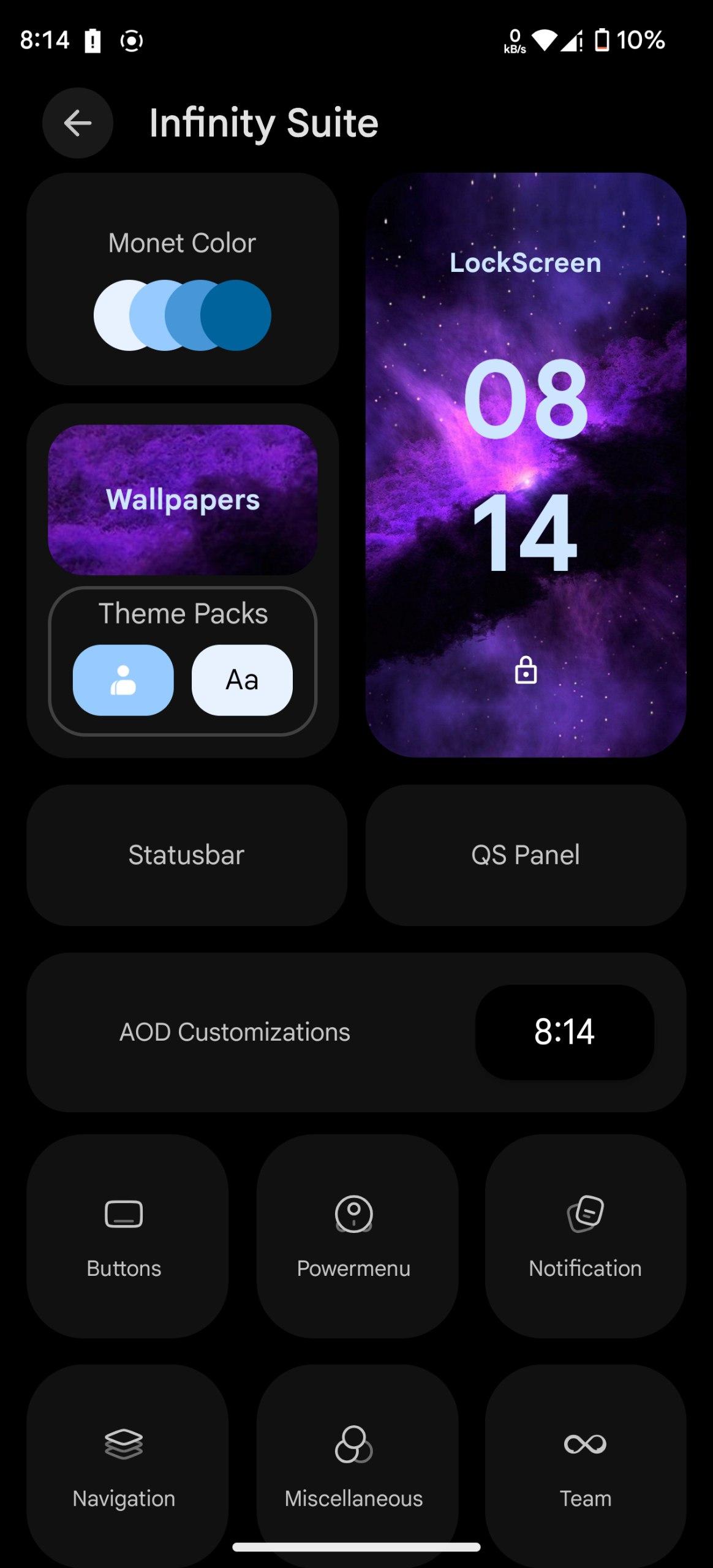Open QS Panel settings
The width and height of the screenshot is (713, 1568).
526,855
